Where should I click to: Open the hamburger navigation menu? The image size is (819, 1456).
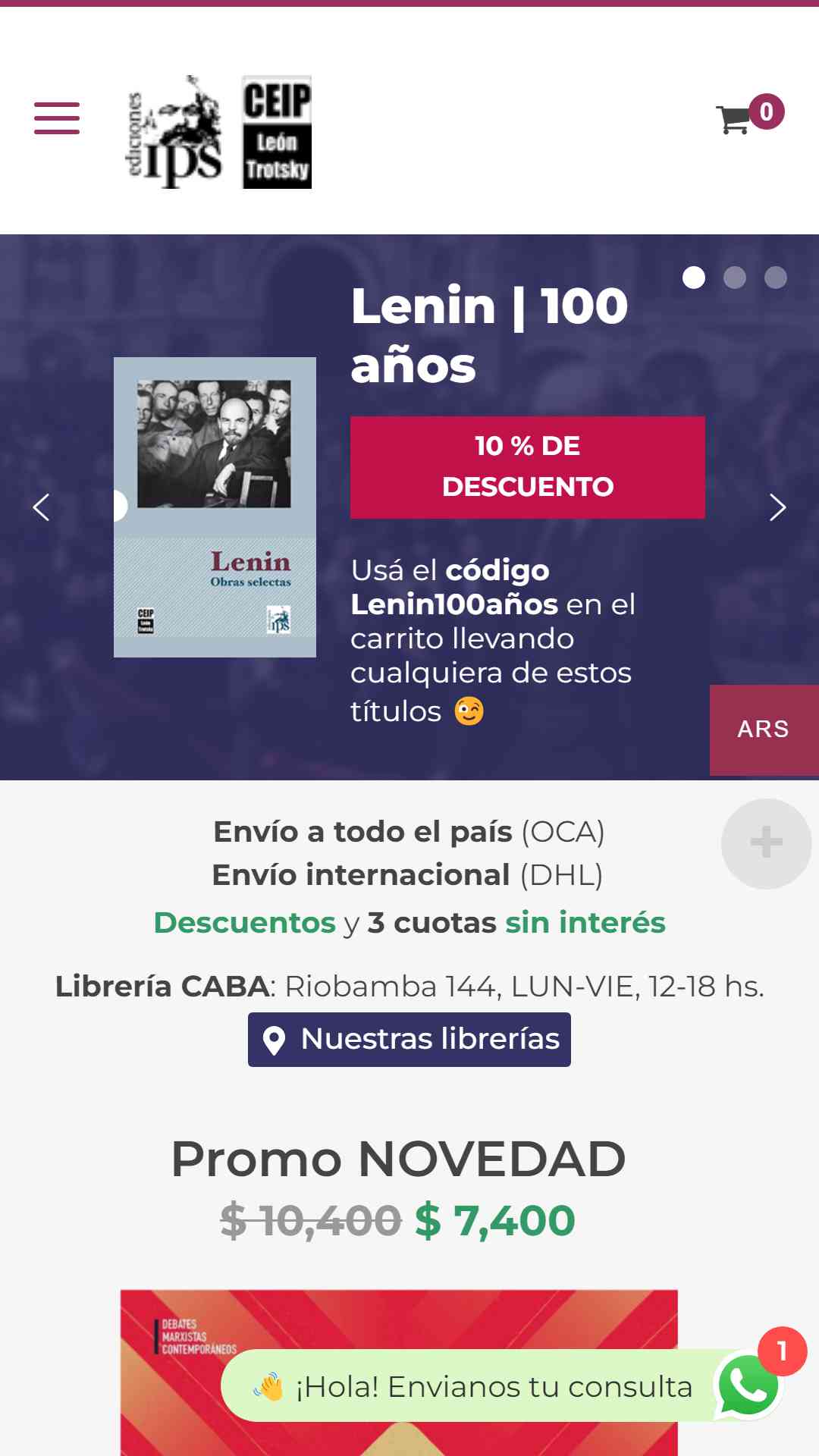point(57,118)
